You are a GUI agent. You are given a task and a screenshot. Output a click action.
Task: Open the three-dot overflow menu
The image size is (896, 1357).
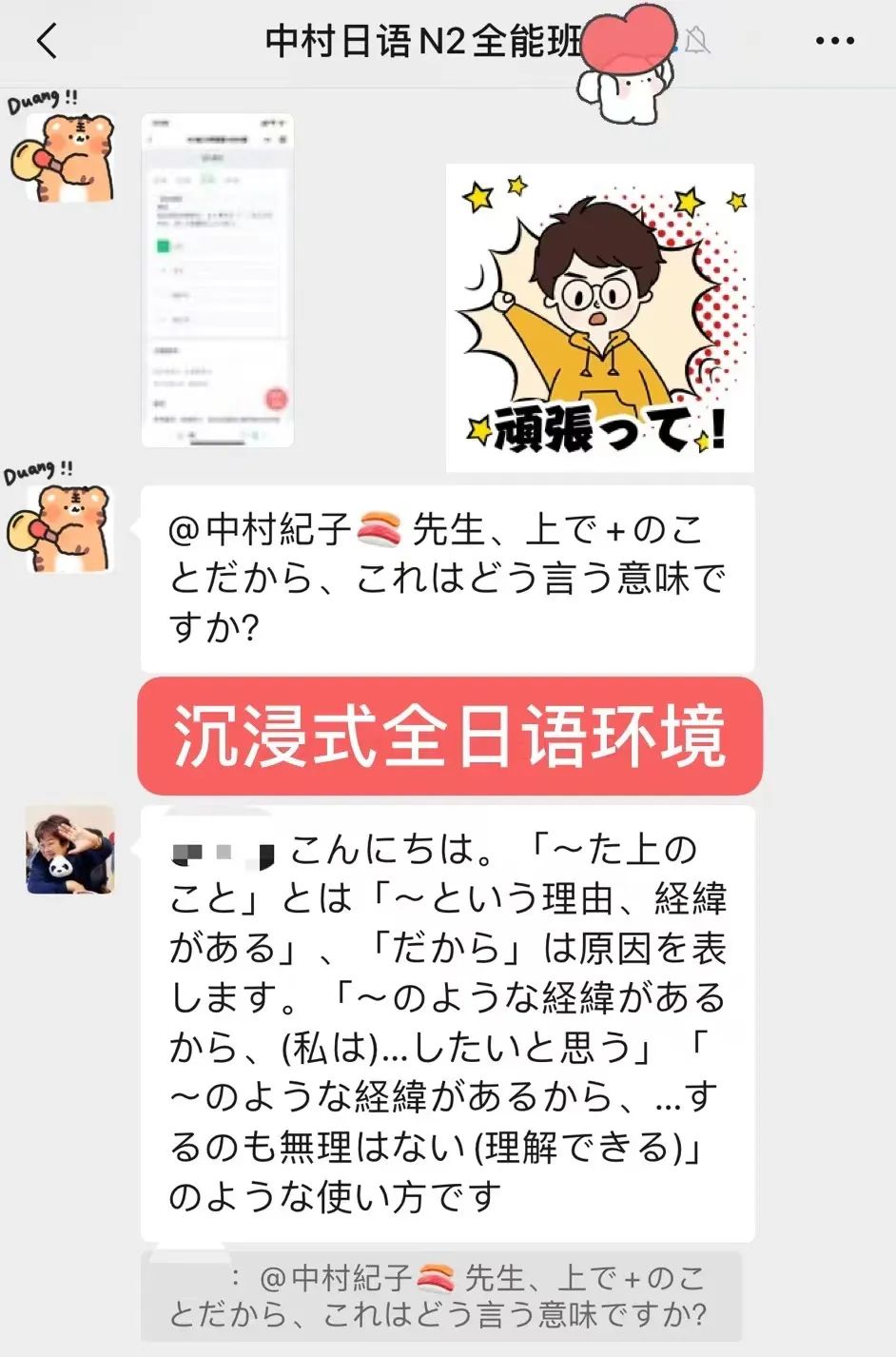pos(834,41)
